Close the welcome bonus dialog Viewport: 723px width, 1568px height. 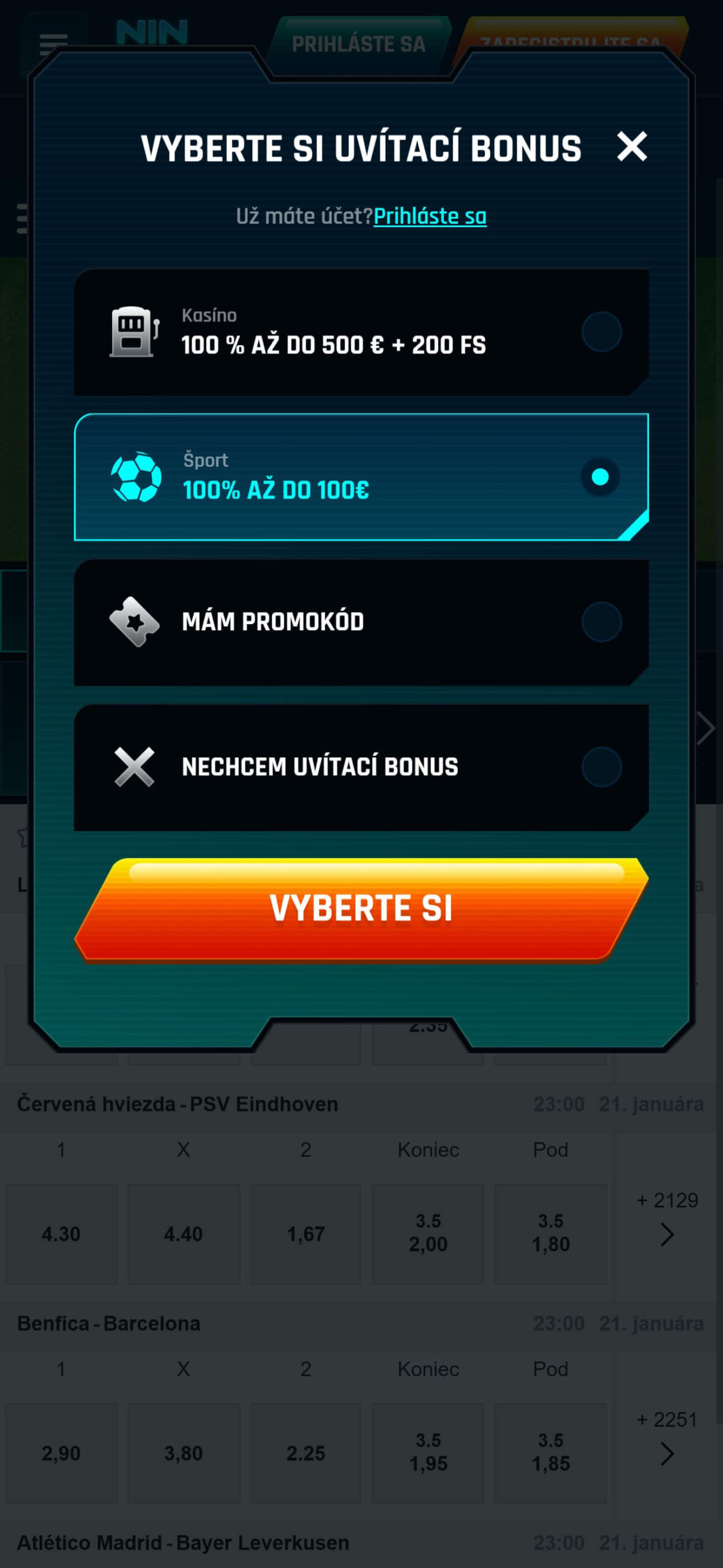pyautogui.click(x=632, y=146)
